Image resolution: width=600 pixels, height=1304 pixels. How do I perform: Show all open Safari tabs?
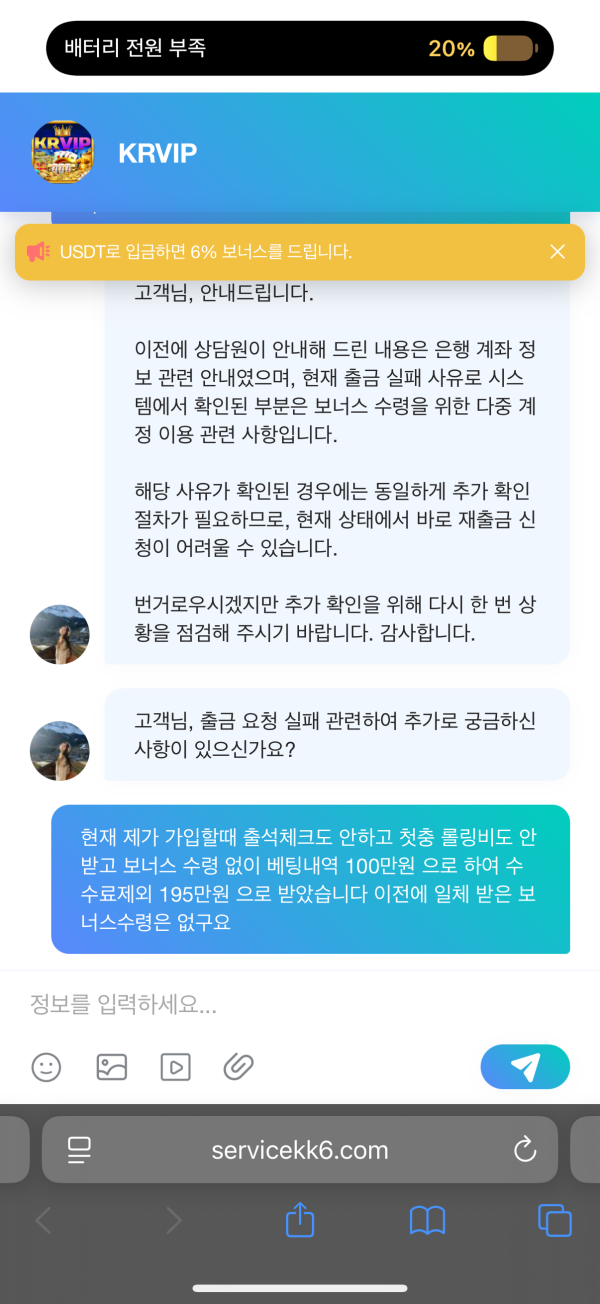[x=554, y=1220]
